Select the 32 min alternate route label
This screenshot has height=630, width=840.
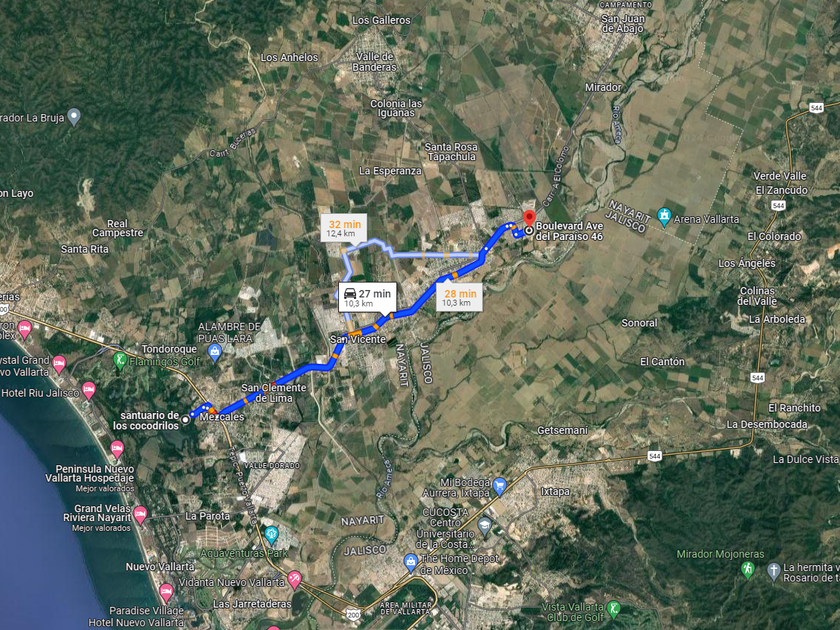pos(344,228)
